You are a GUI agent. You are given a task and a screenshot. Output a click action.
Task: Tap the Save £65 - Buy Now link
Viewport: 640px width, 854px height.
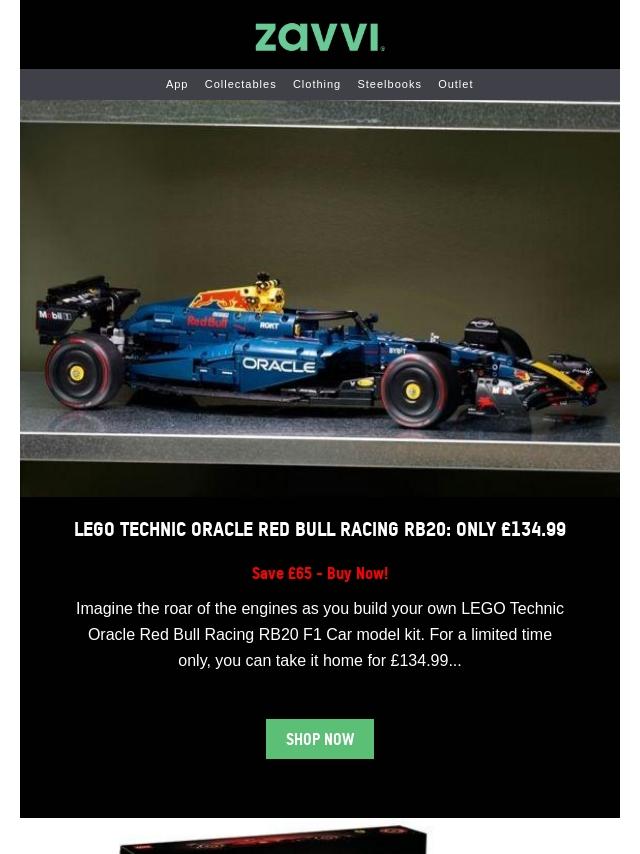click(320, 573)
